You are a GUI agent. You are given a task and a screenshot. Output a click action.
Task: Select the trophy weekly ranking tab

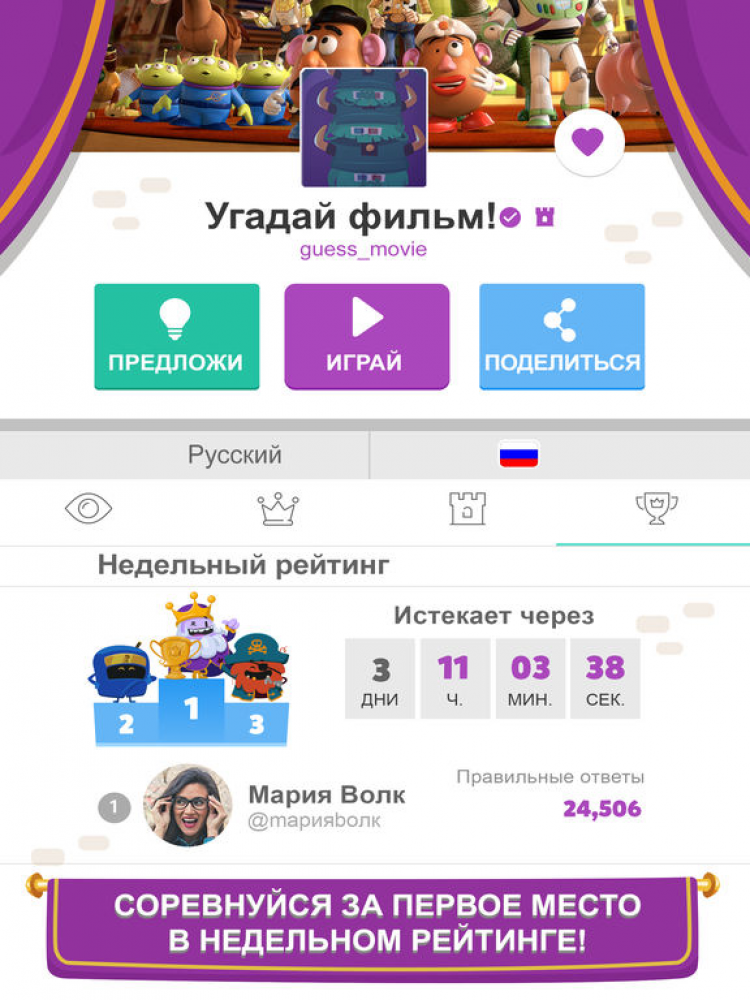[x=656, y=509]
